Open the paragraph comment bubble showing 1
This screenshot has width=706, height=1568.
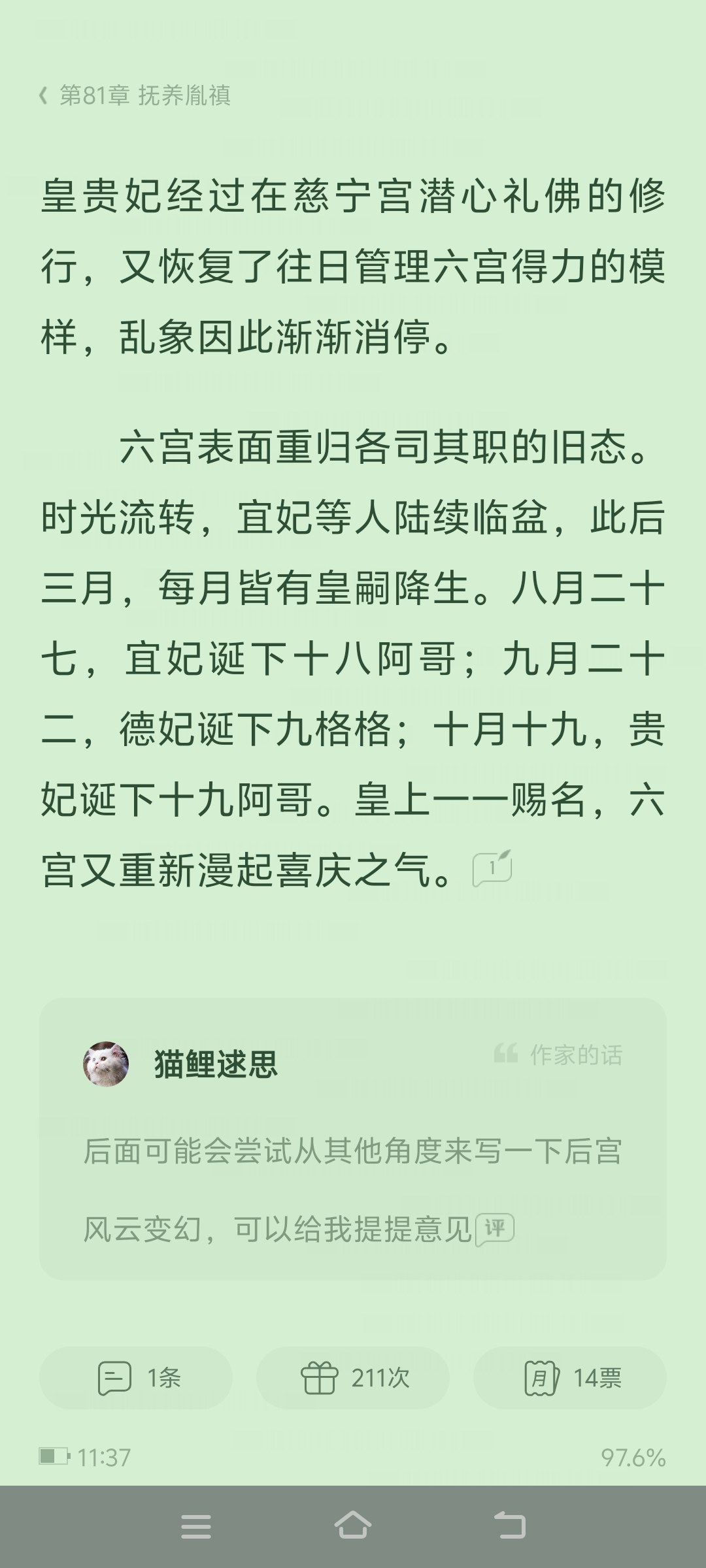pyautogui.click(x=492, y=868)
